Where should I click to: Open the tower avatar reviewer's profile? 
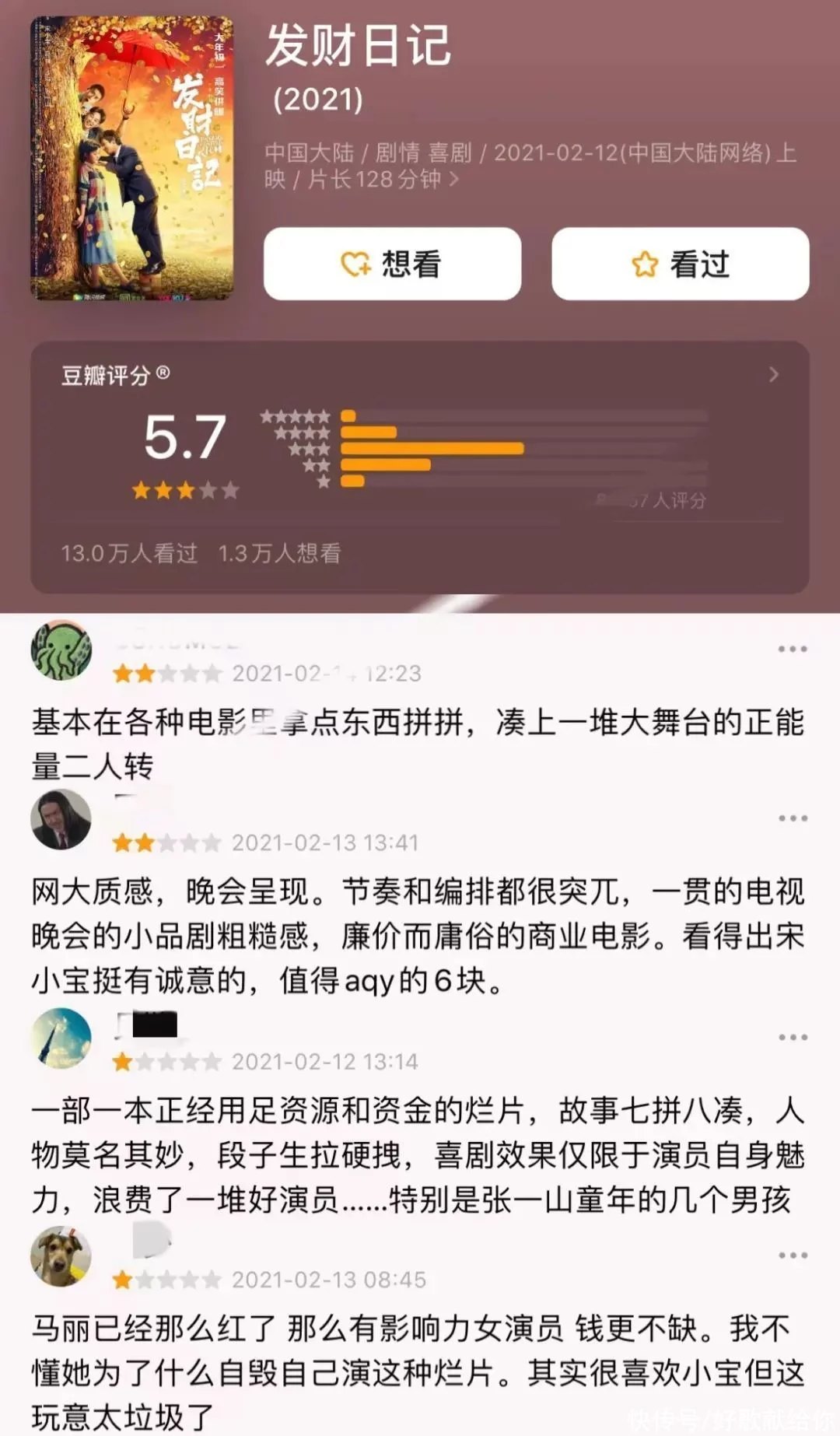(x=61, y=1038)
